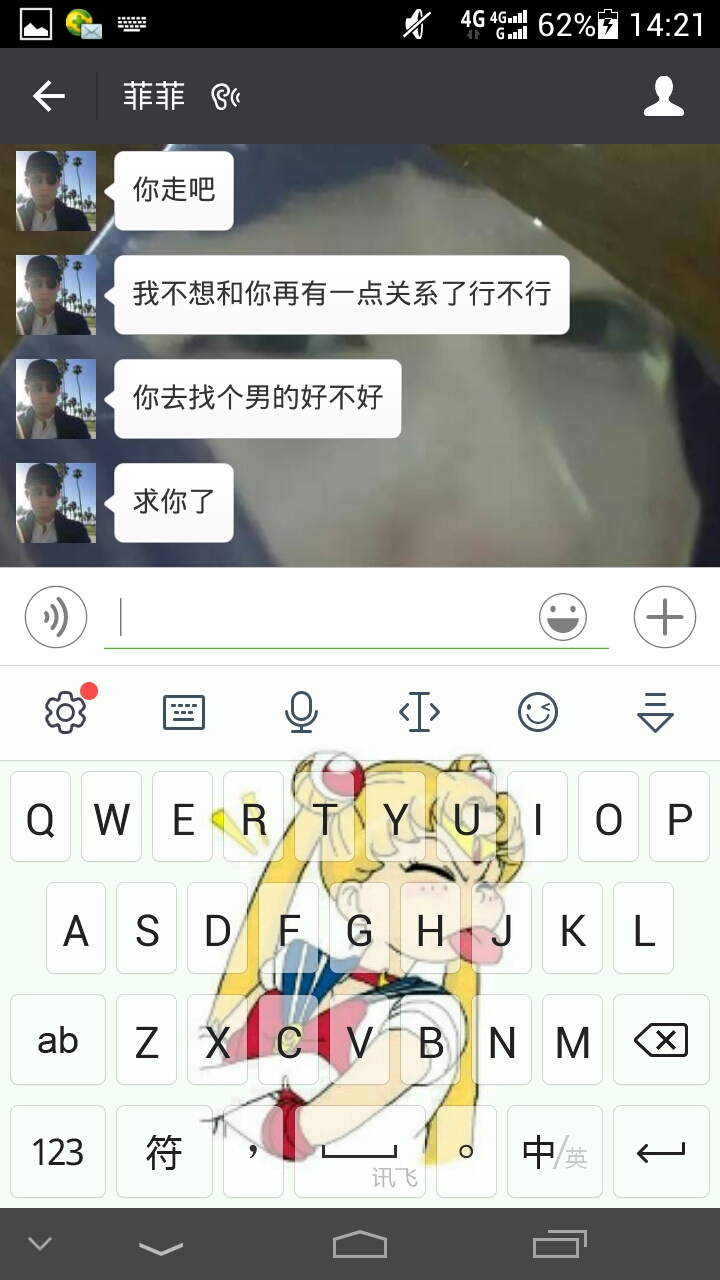
Task: Tap the backspace key
Action: tap(661, 1041)
